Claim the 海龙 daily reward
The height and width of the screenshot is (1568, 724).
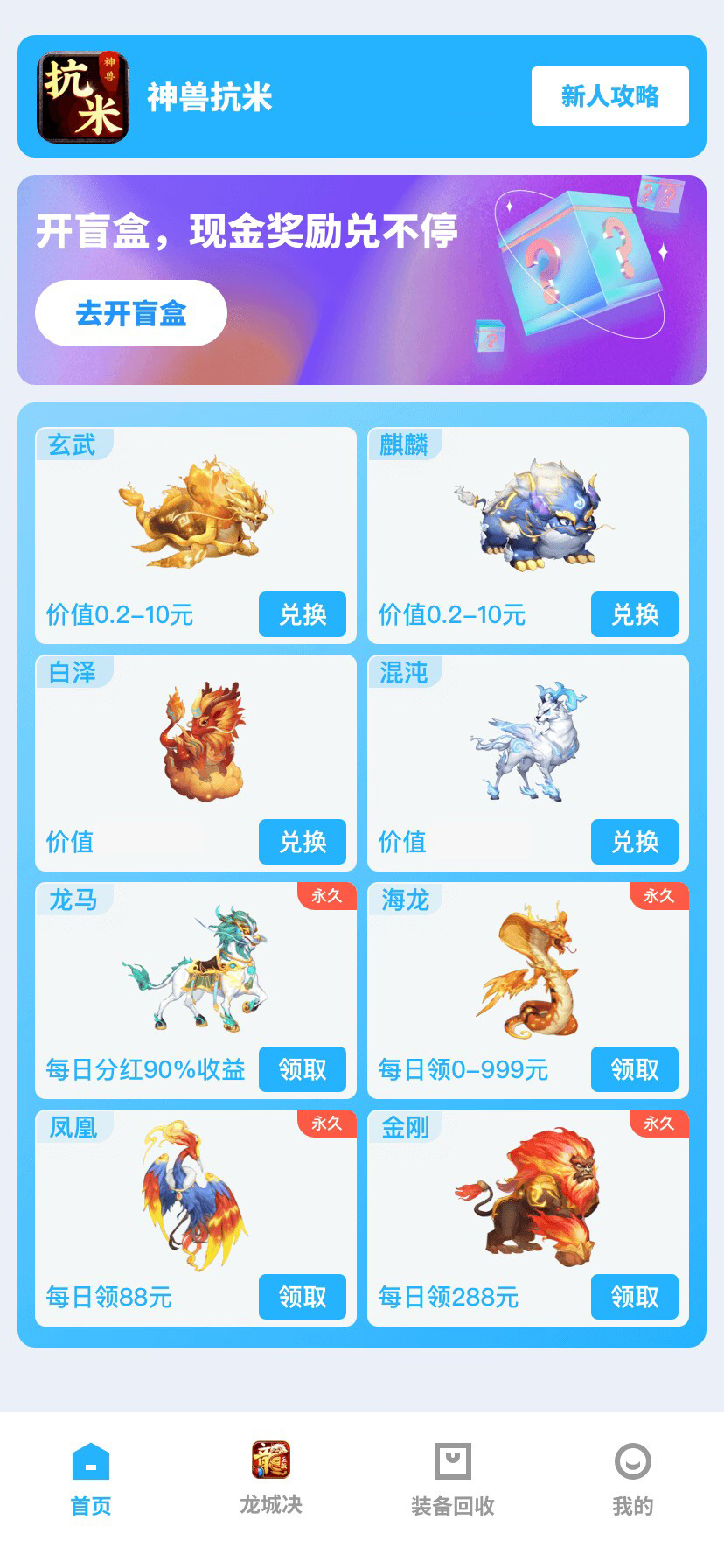(635, 1069)
